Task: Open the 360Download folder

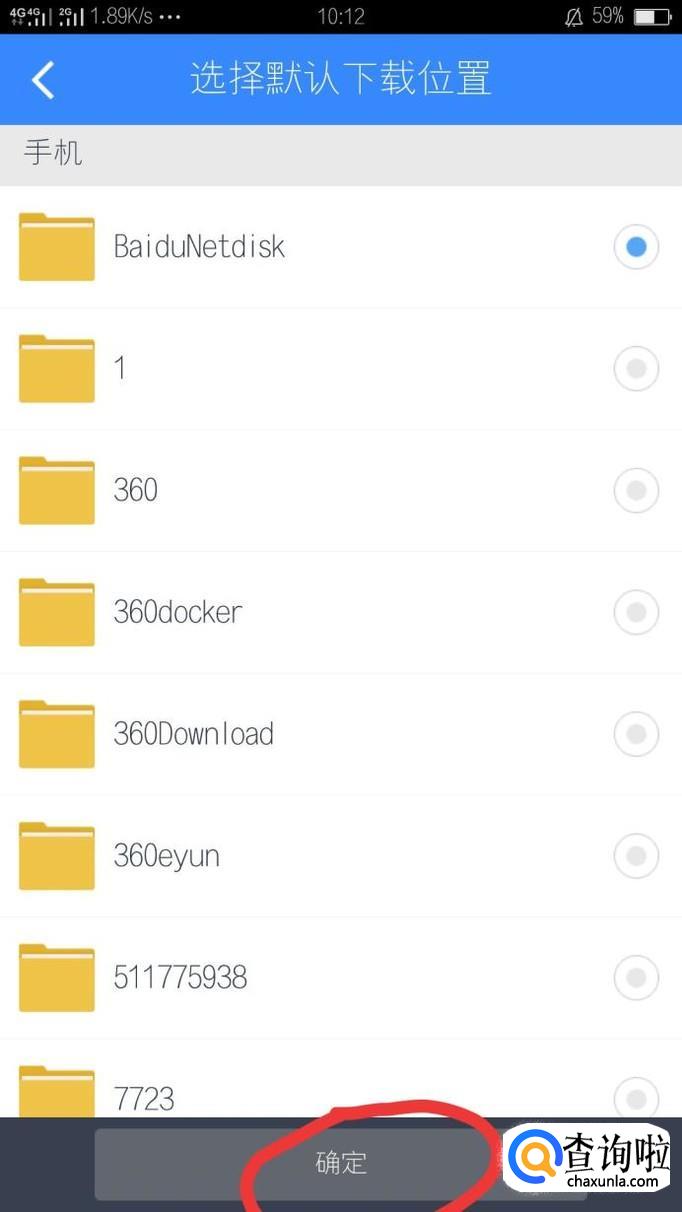Action: click(x=193, y=734)
